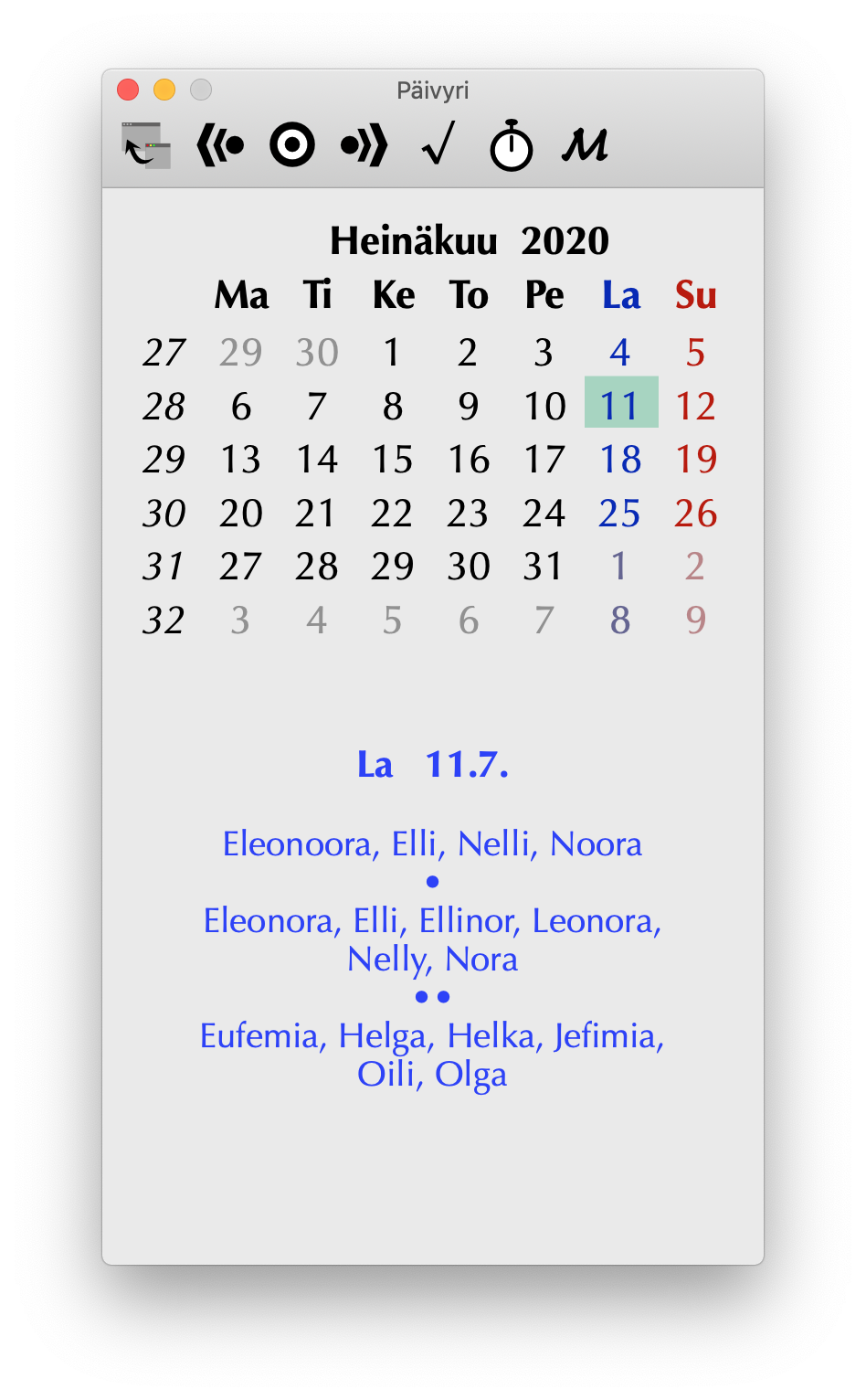Select day 15 in the calendar

click(393, 460)
